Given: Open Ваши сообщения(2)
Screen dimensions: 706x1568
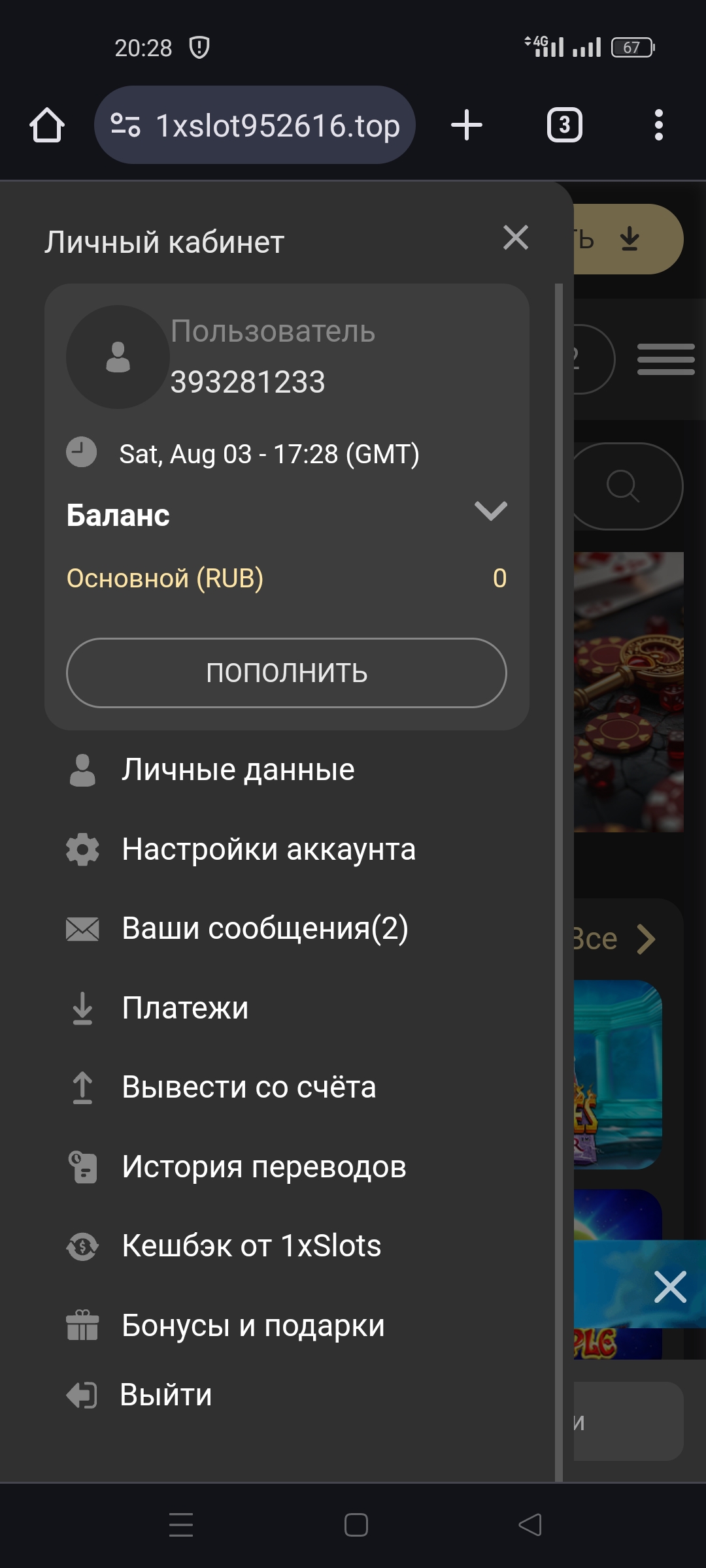Looking at the screenshot, I should coord(265,928).
